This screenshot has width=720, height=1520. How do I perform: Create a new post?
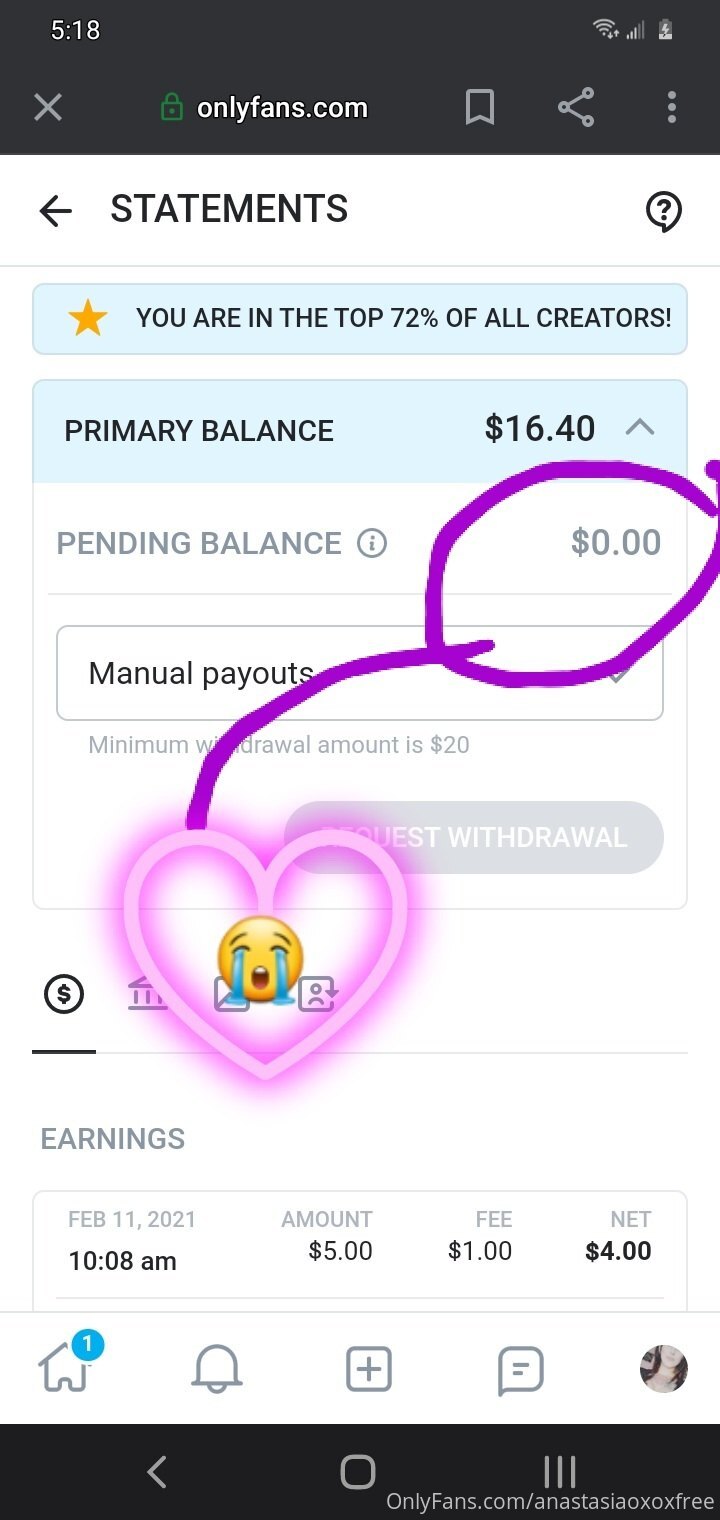pyautogui.click(x=368, y=1369)
